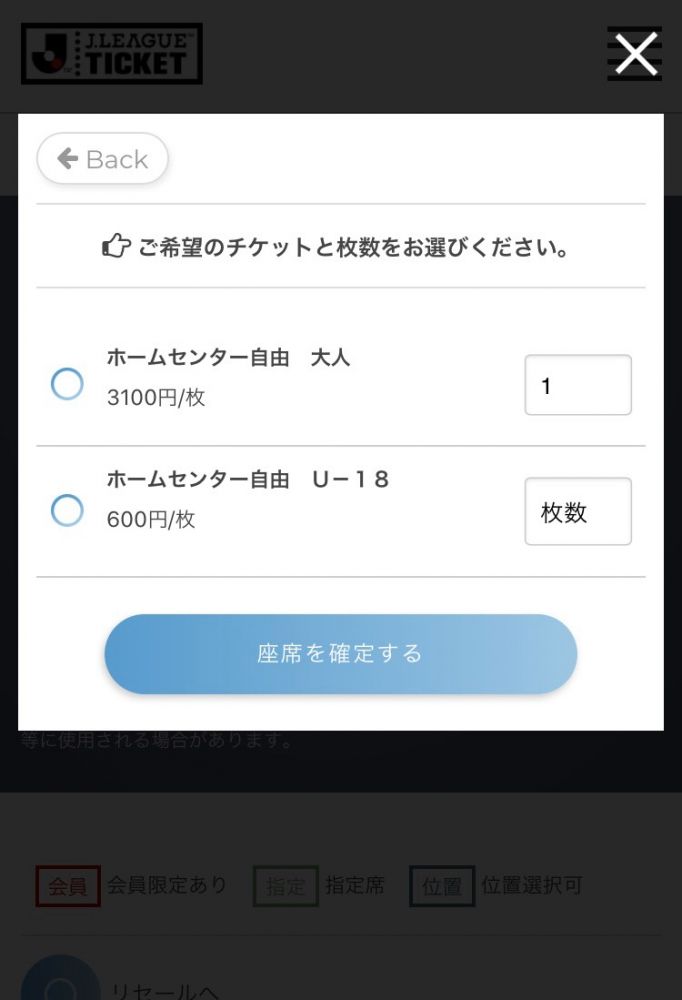Select ホームセンター自由 大人 ticket option
This screenshot has width=682, height=1000.
click(x=67, y=384)
